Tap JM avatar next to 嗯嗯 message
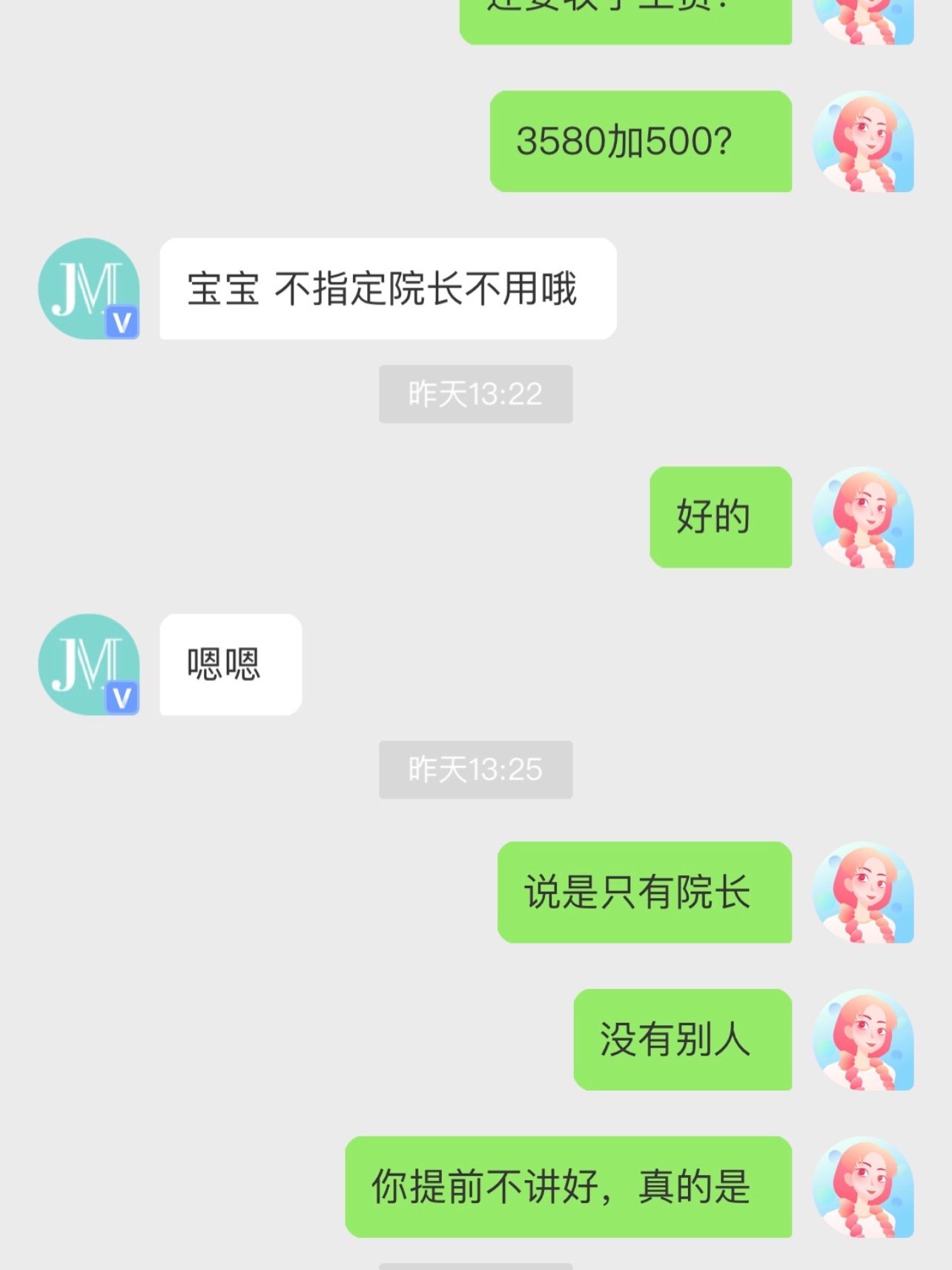Viewport: 952px width, 1270px height. (x=88, y=664)
